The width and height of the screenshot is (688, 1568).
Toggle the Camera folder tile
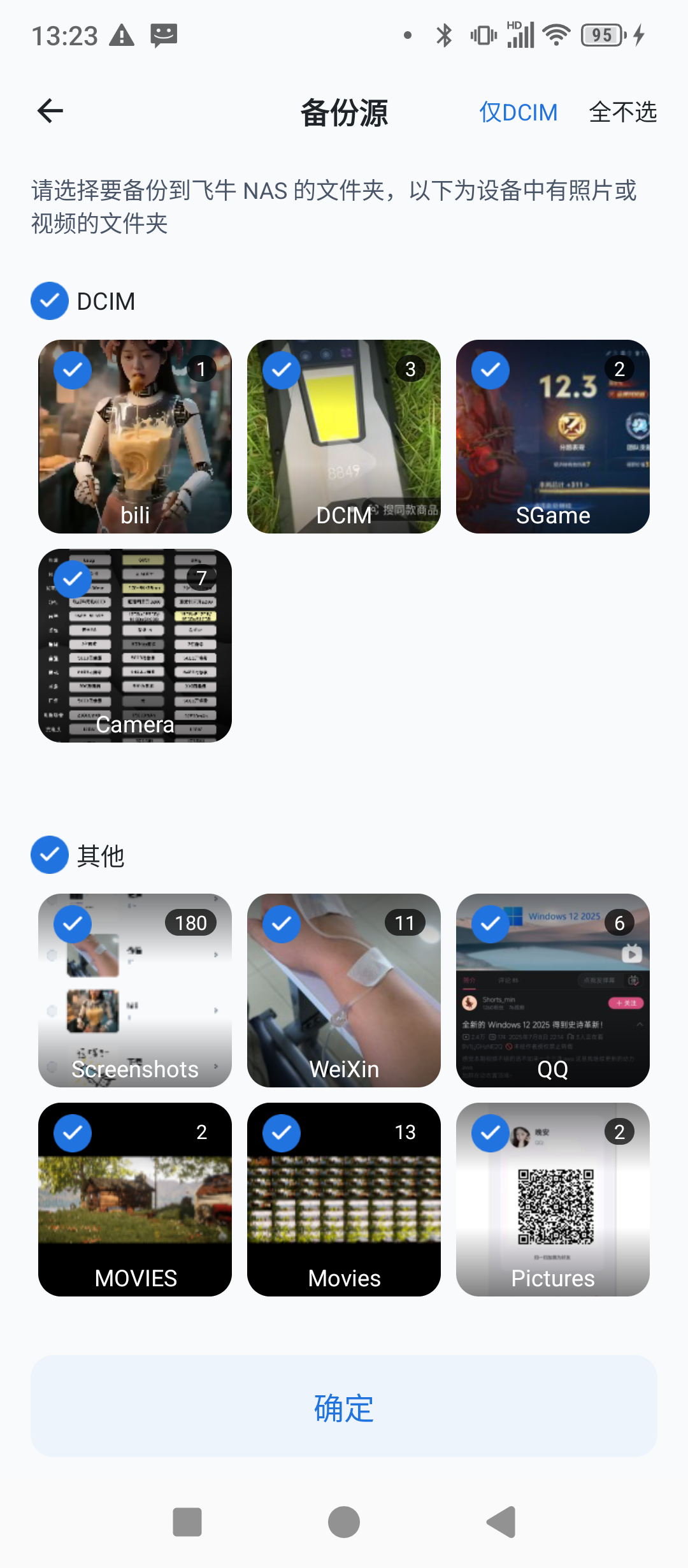[135, 646]
